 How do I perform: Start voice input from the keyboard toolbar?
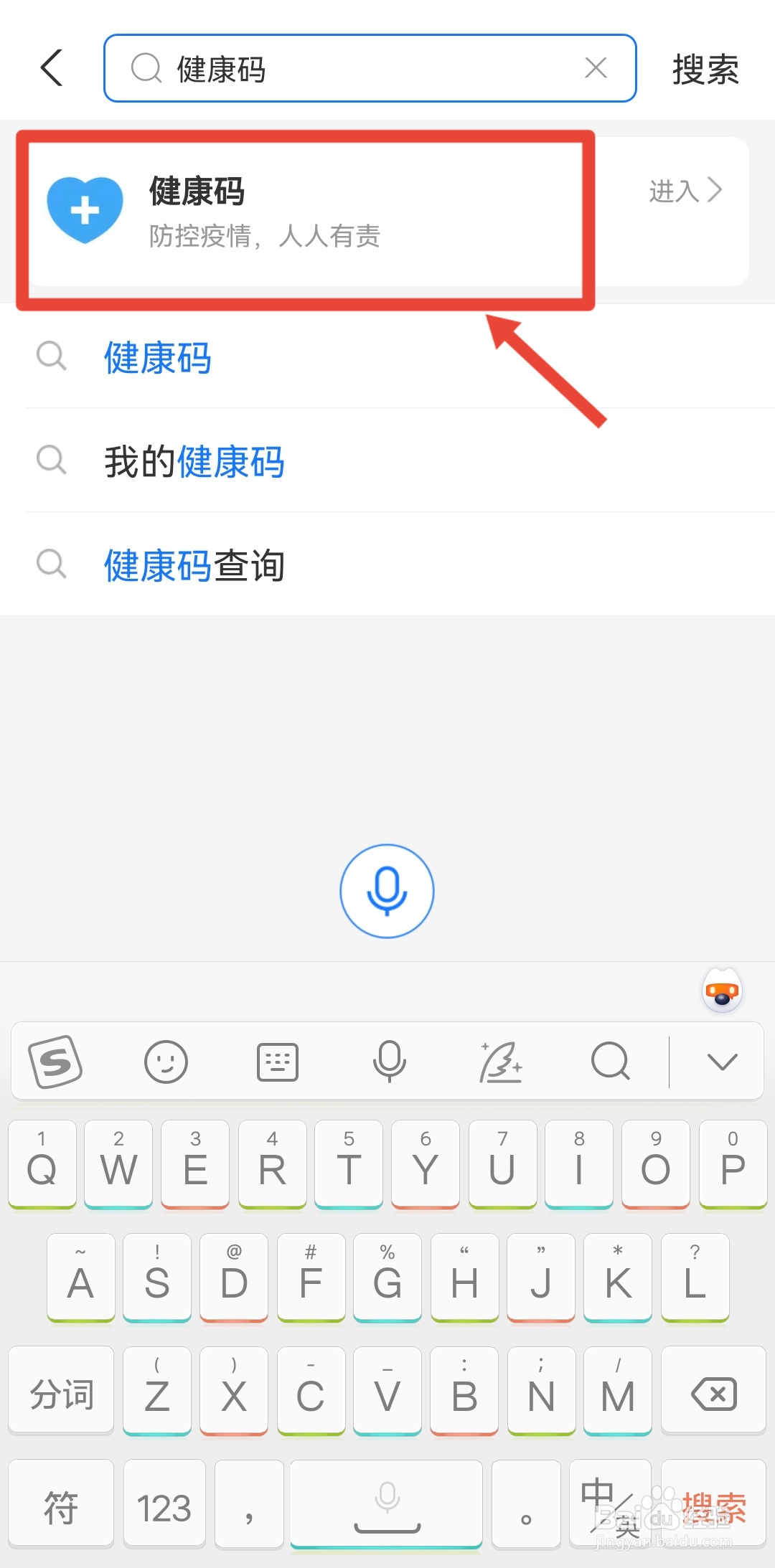click(x=388, y=1062)
